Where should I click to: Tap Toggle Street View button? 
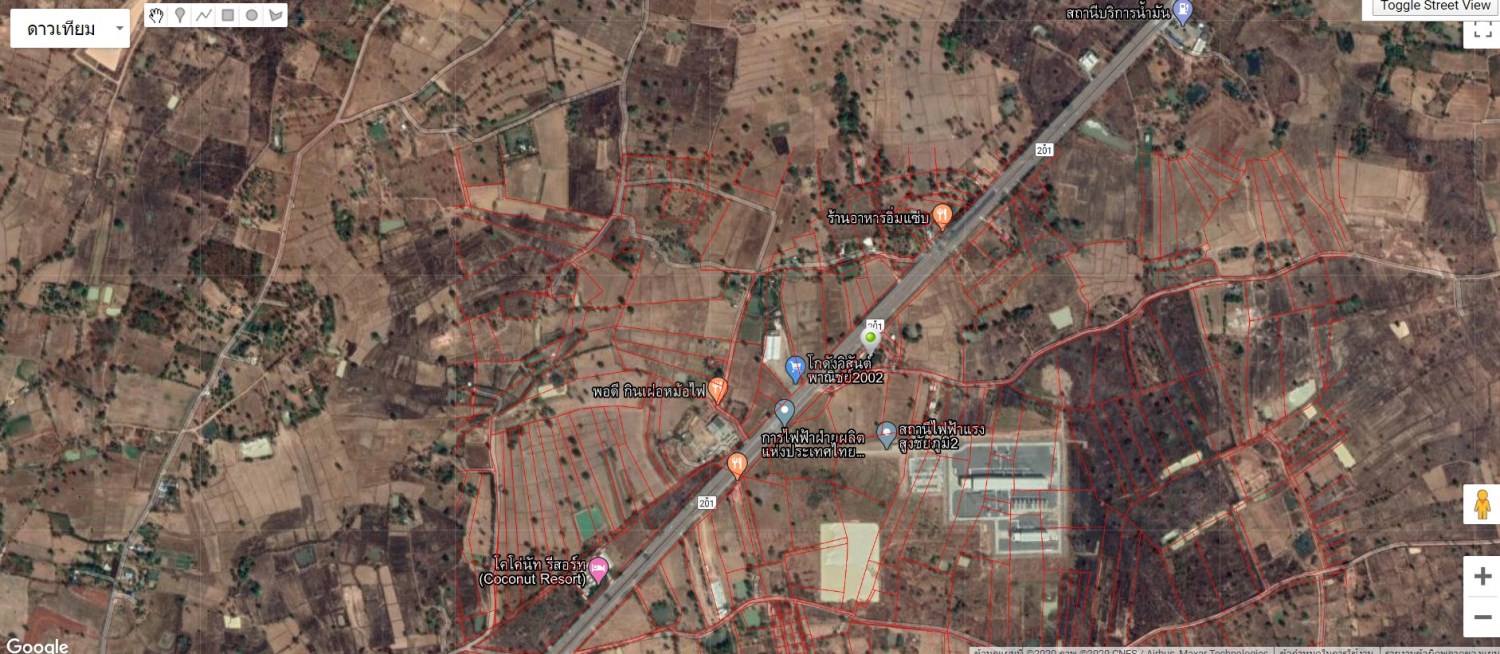[1434, 8]
